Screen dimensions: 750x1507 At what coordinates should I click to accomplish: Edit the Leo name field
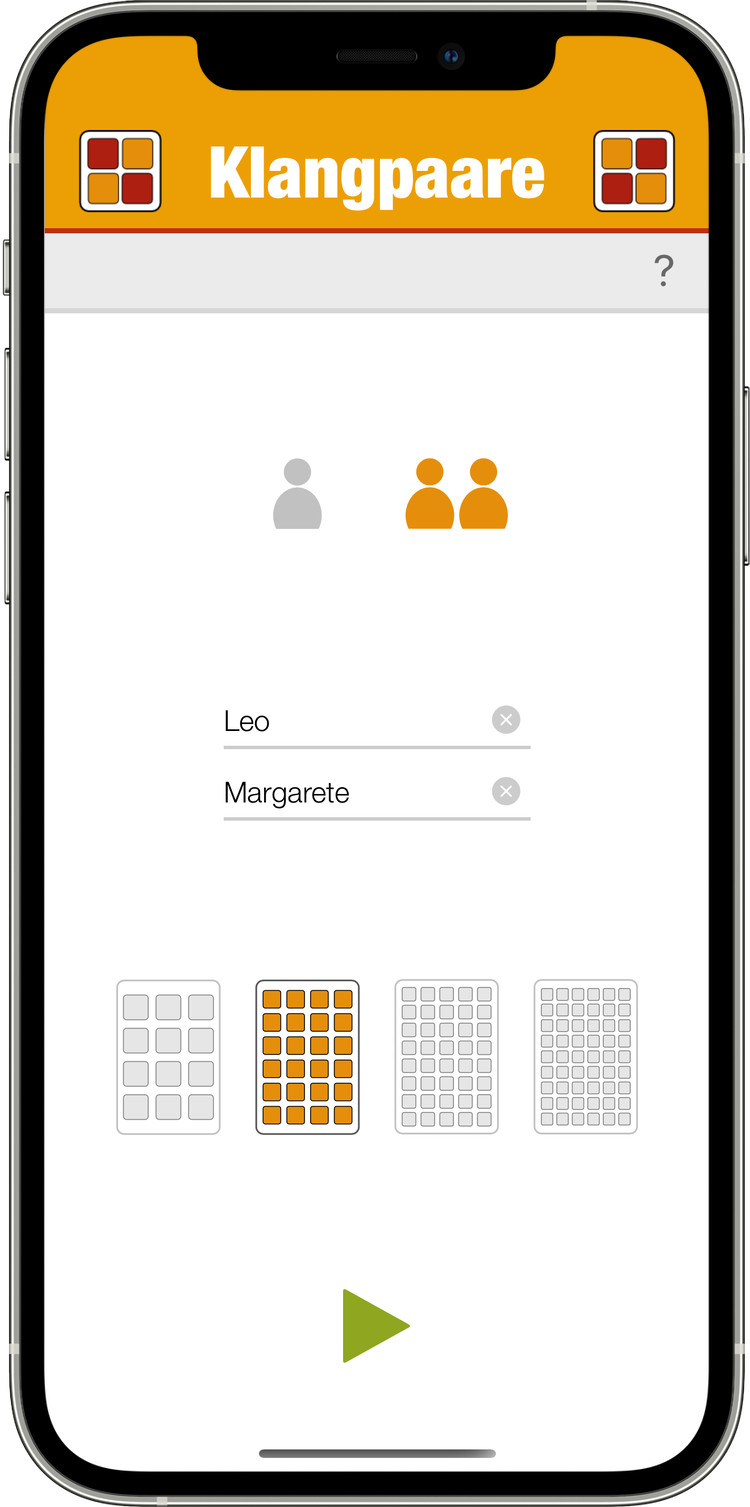pos(350,721)
